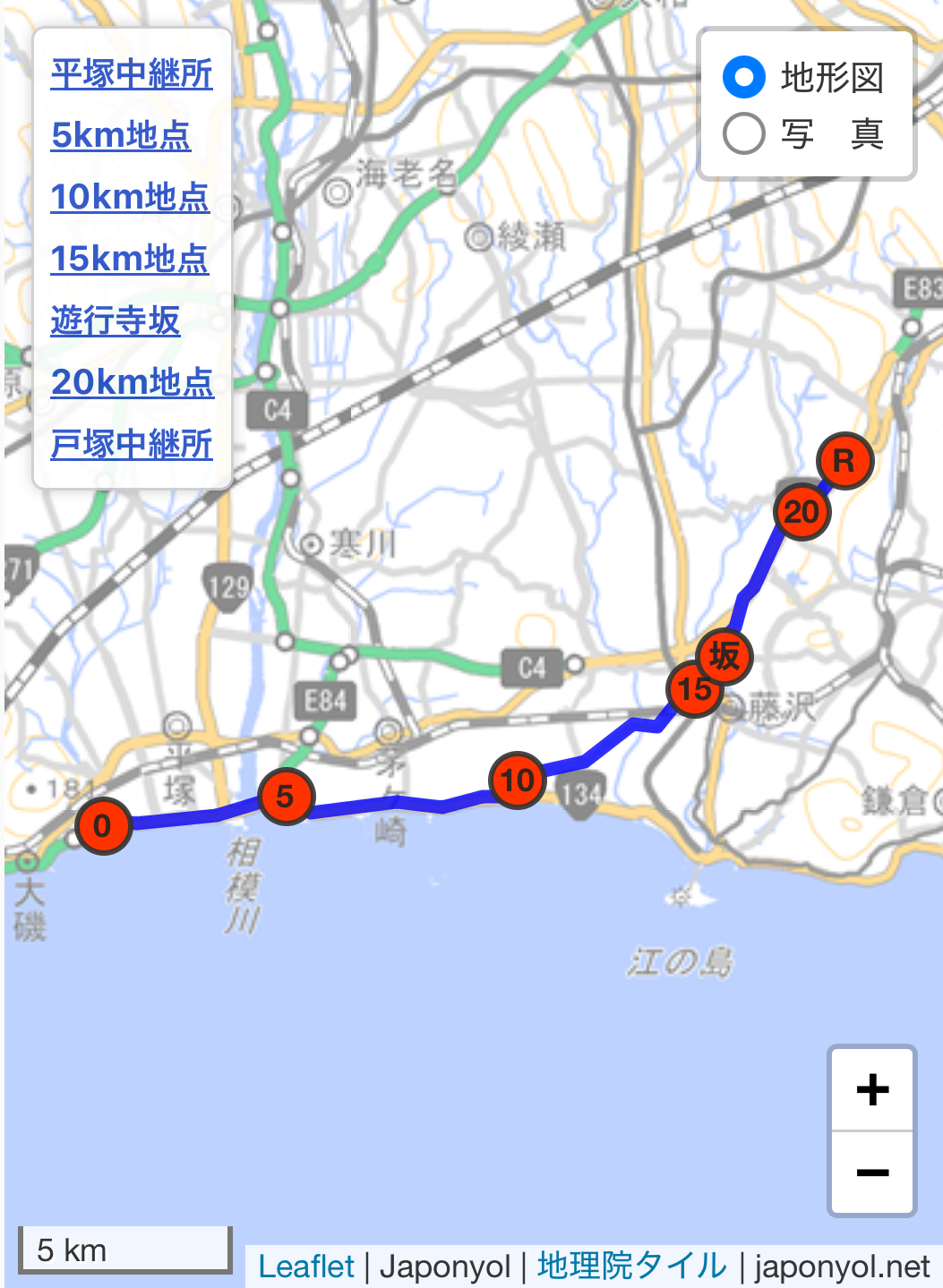Viewport: 943px width, 1288px height.
Task: Open the 戸塚中継所 link
Action: pyautogui.click(x=132, y=444)
